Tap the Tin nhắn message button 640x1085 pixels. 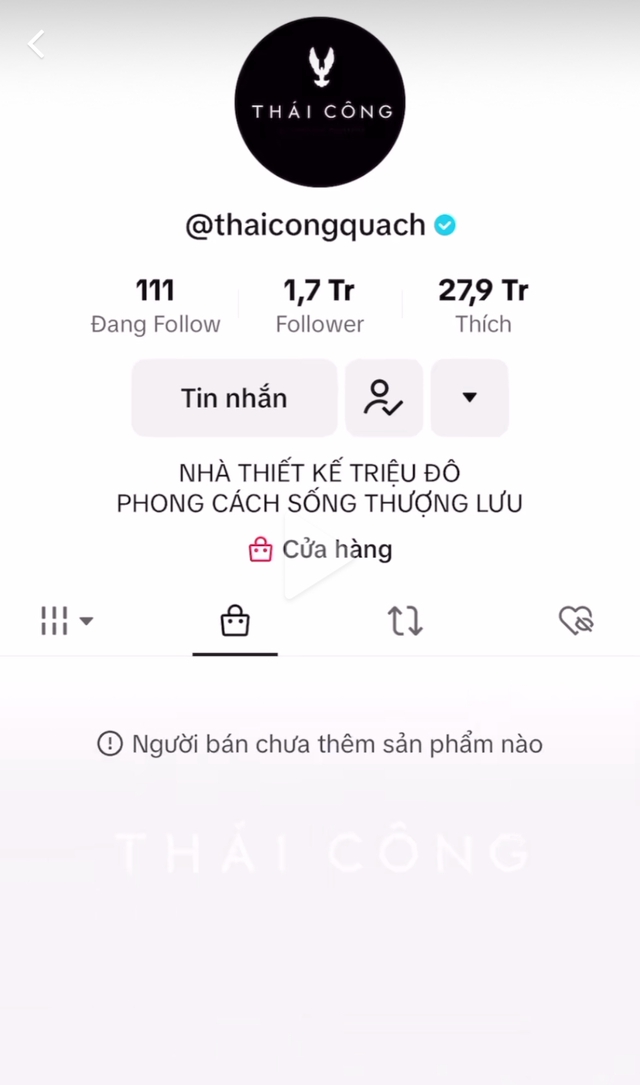234,398
